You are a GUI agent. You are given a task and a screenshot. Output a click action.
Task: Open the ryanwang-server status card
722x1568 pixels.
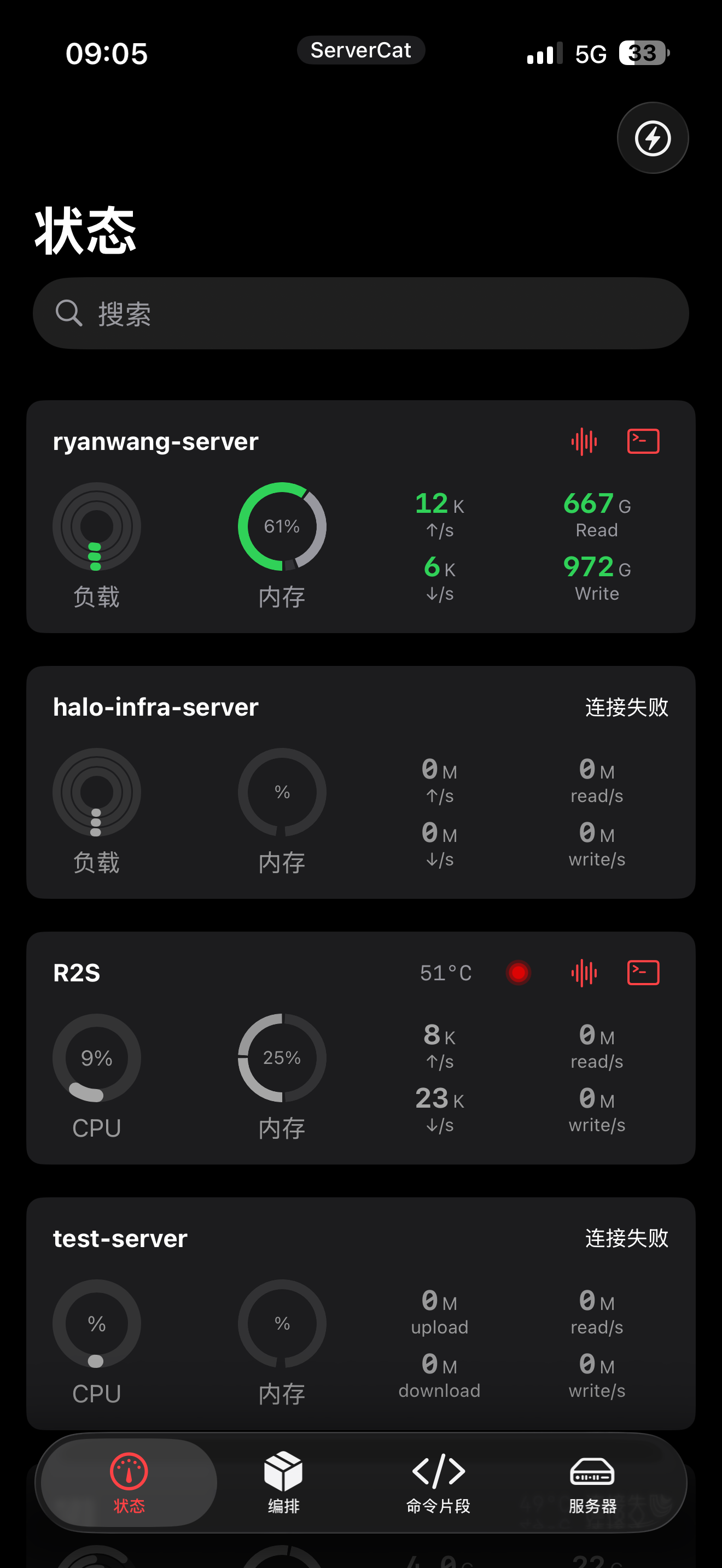pos(361,516)
